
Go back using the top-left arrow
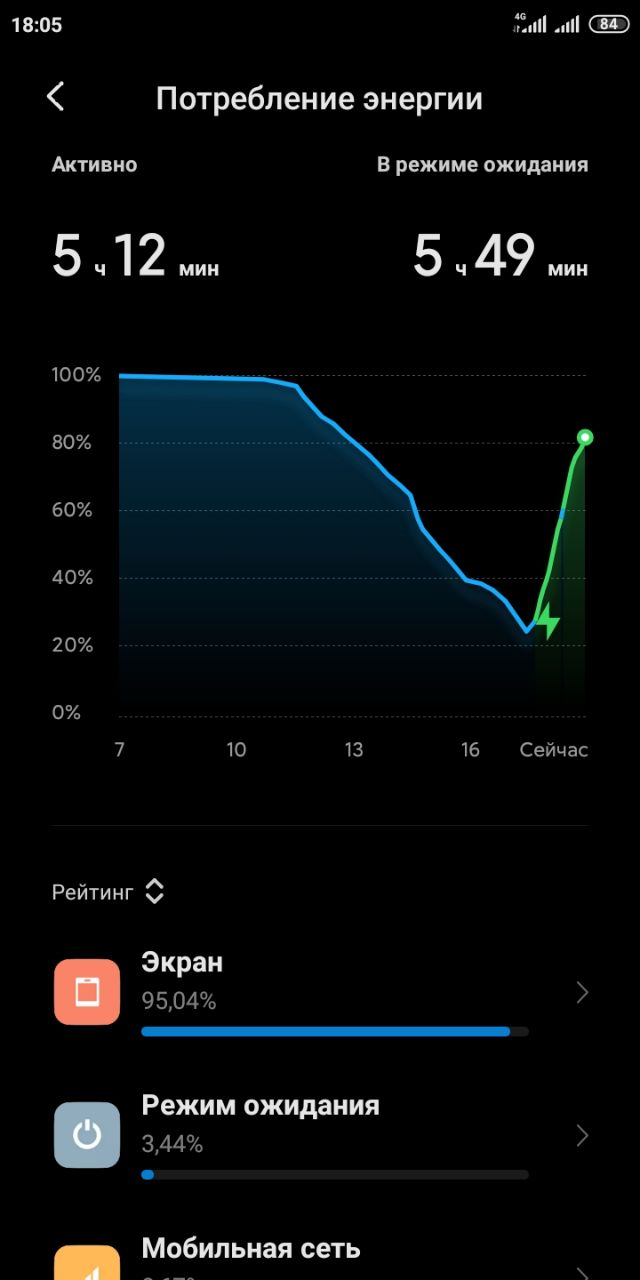click(x=56, y=97)
